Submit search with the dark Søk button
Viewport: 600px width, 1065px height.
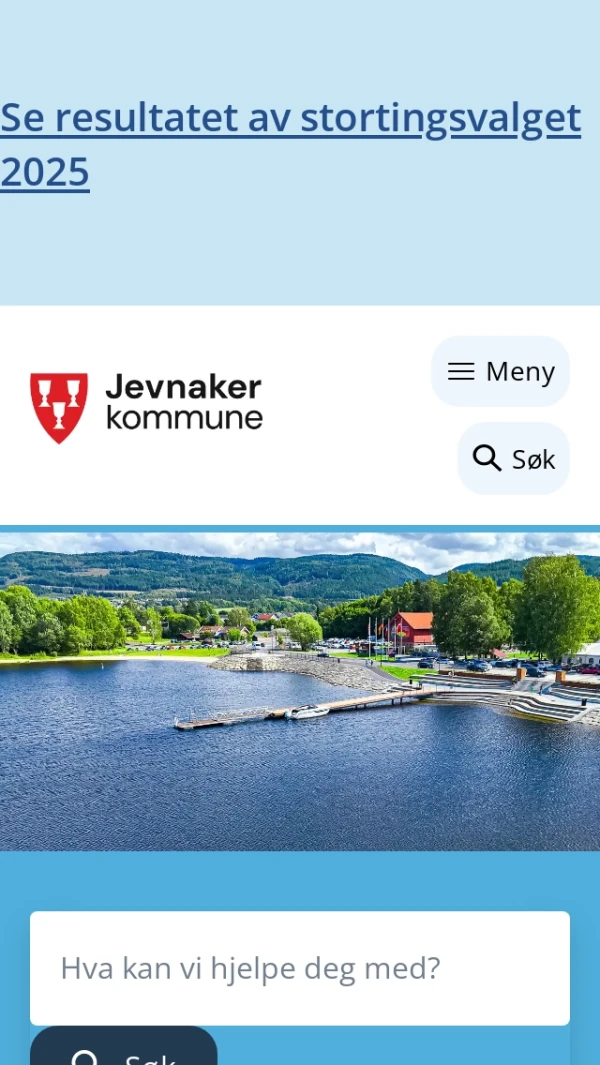124,1050
